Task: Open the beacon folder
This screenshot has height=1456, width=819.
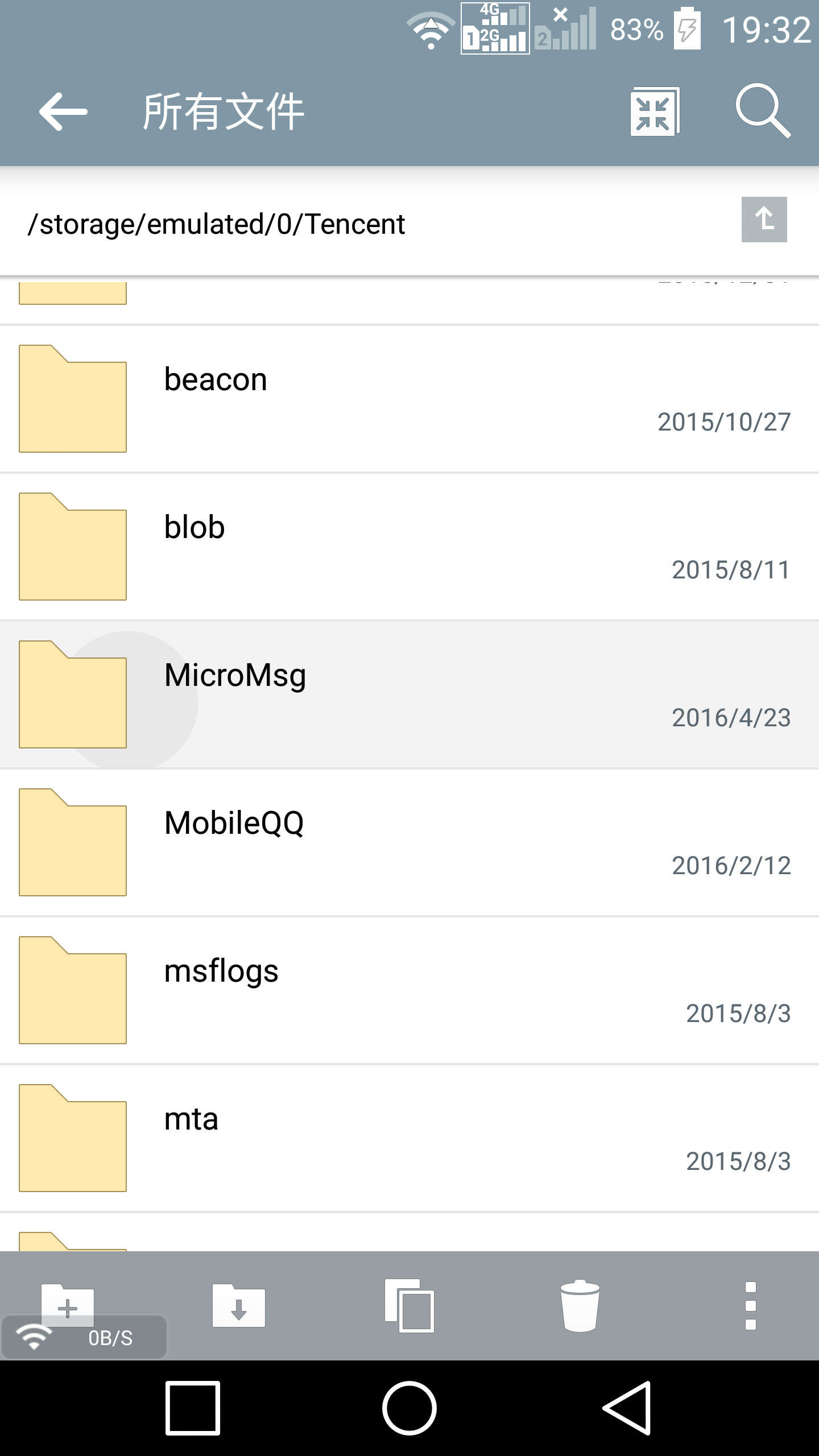Action: [409, 399]
